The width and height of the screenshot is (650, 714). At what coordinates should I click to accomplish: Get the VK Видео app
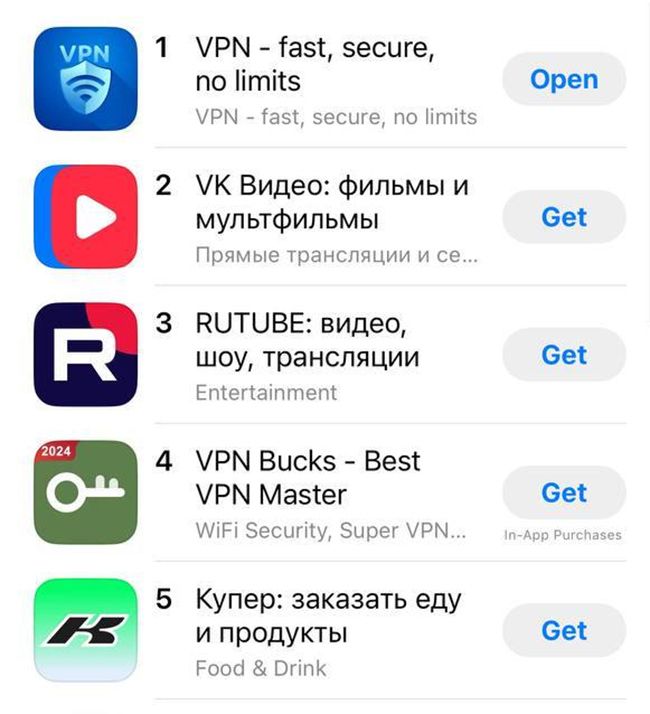563,217
